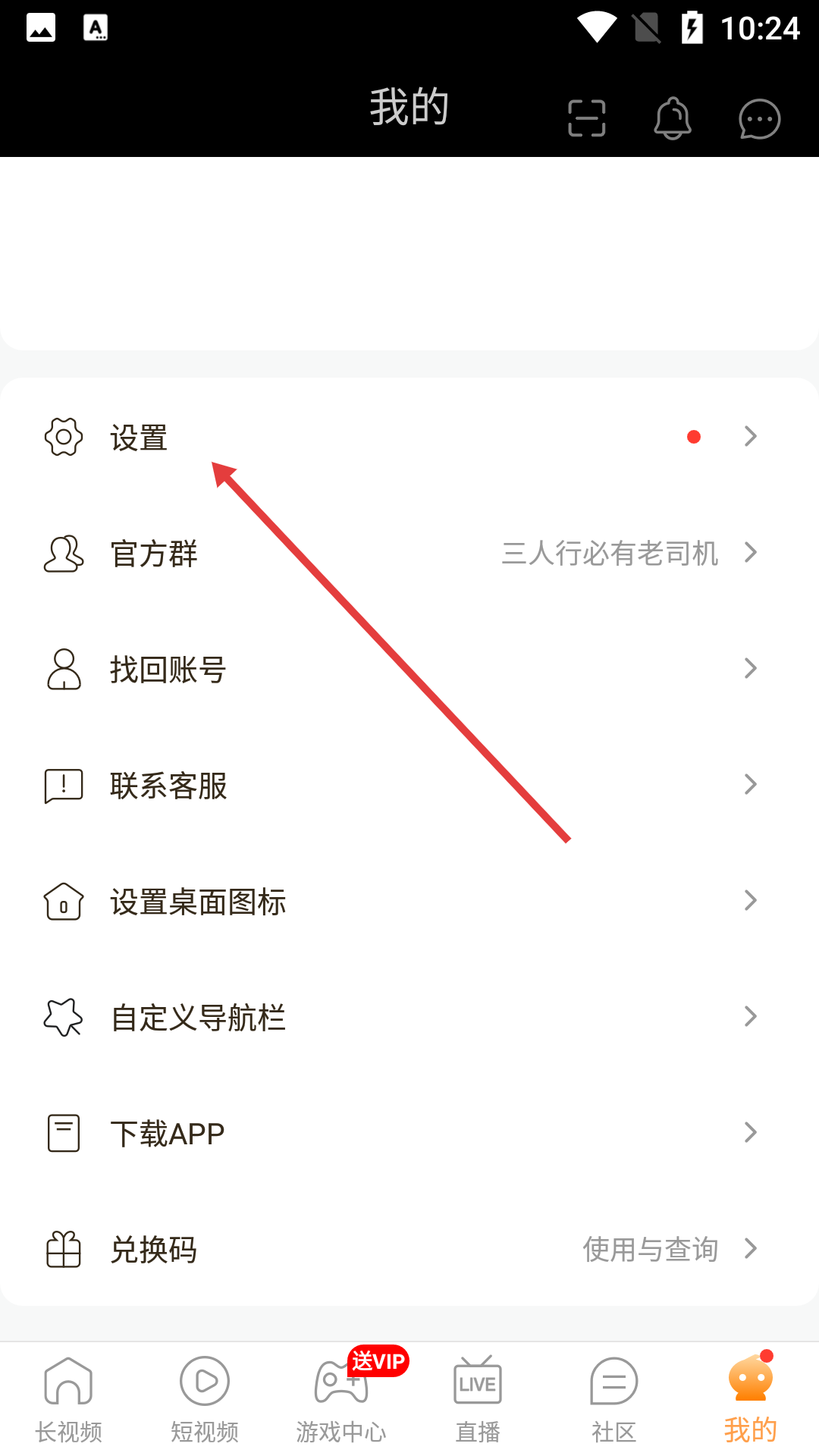
Task: Open the 直播 LIVE TV icon
Action: point(477,1382)
